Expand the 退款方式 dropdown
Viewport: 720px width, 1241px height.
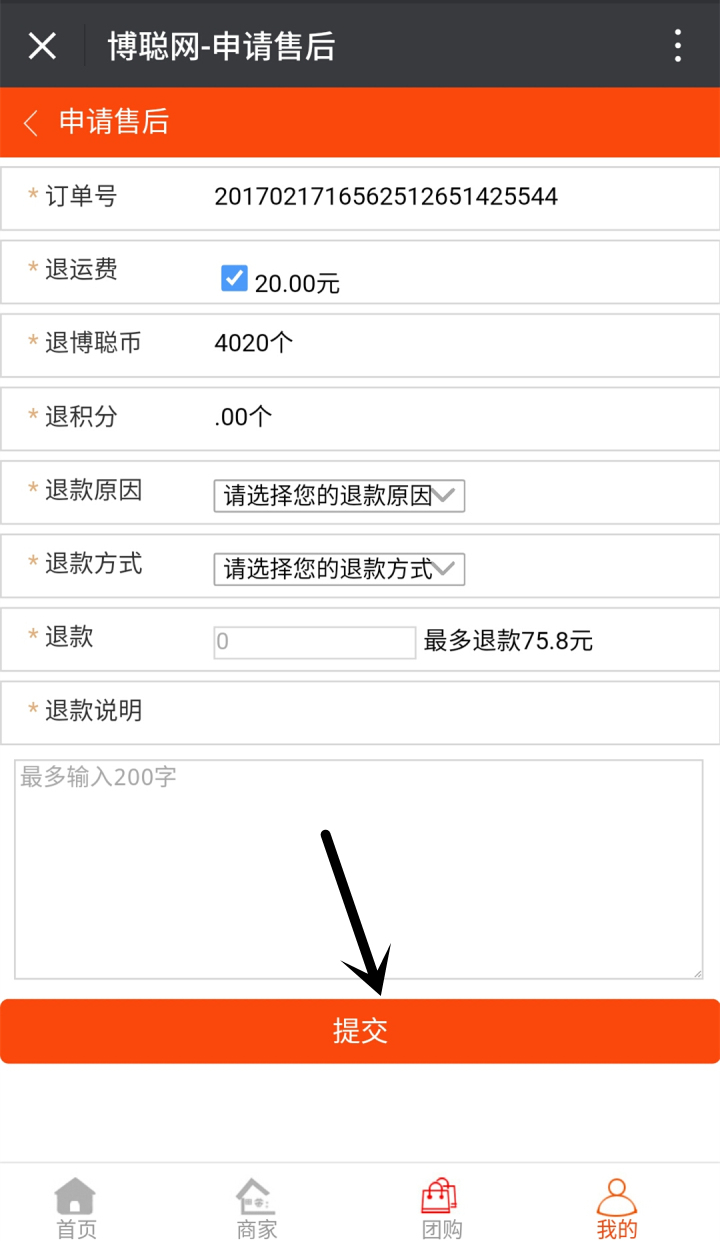pyautogui.click(x=339, y=570)
